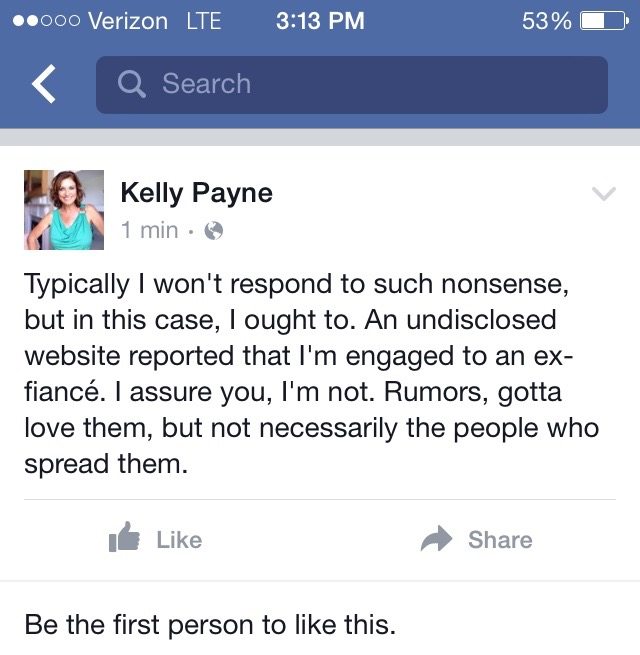Open Kelly Payne's profile picture
640x655 pixels.
[x=64, y=209]
